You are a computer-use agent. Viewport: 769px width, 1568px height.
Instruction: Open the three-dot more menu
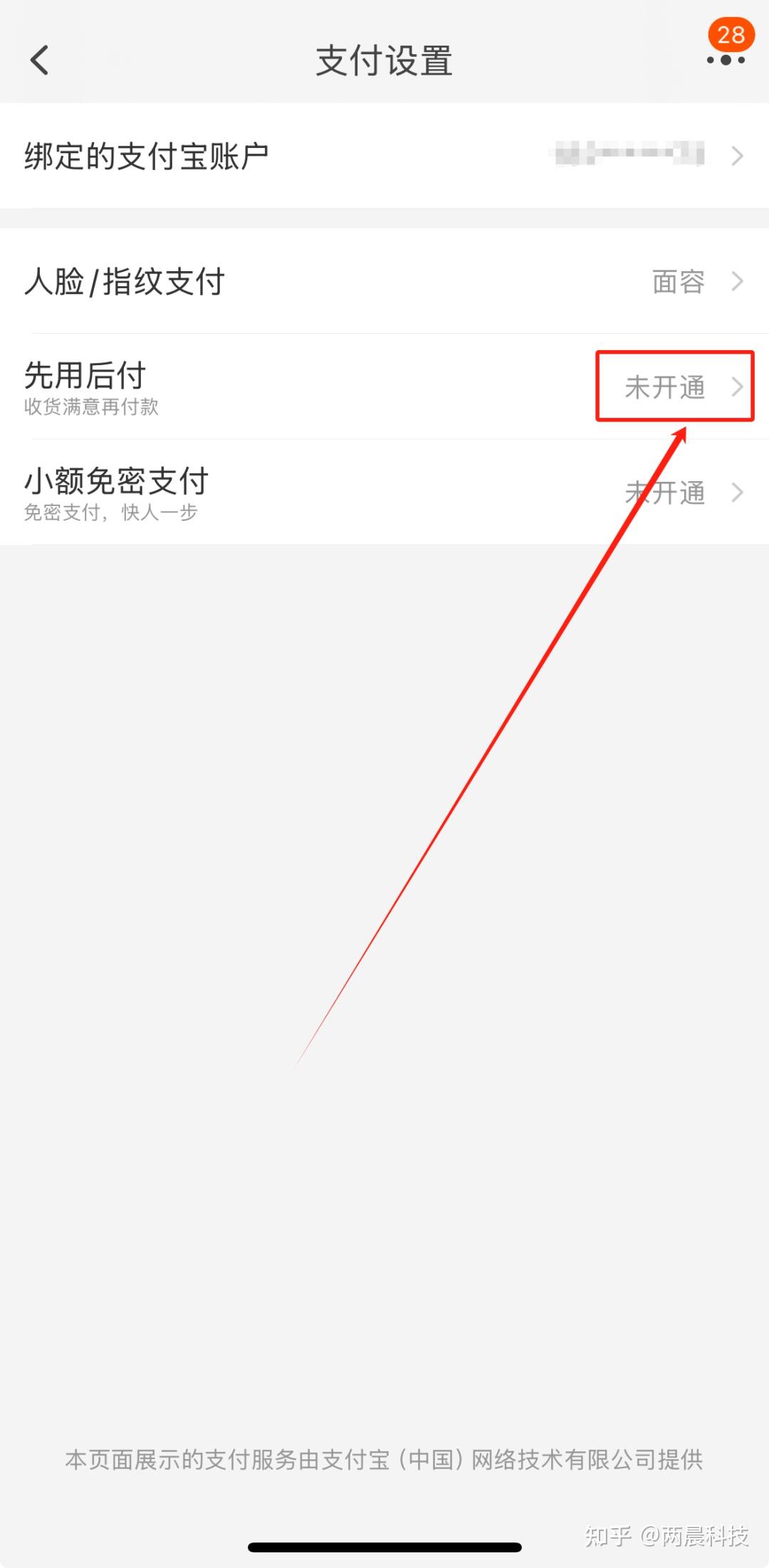[x=726, y=60]
